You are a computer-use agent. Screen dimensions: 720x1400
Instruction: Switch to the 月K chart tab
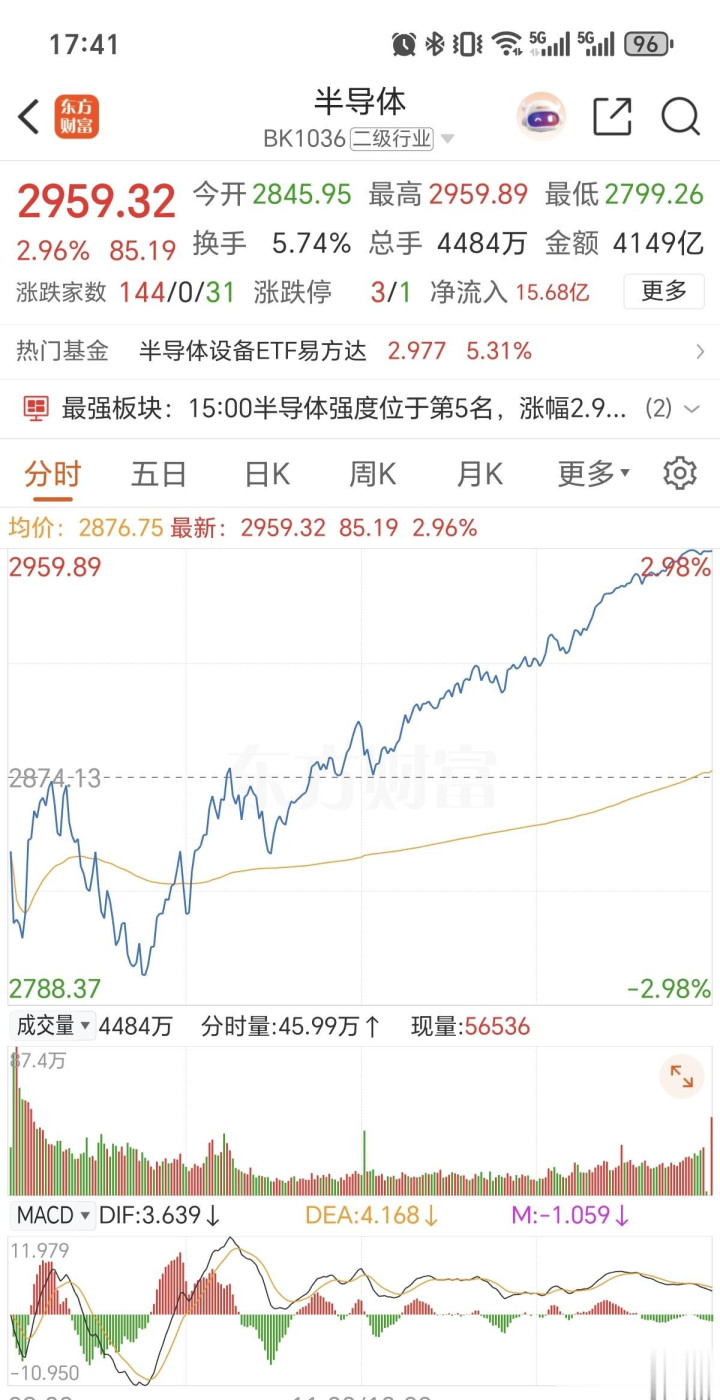point(479,474)
